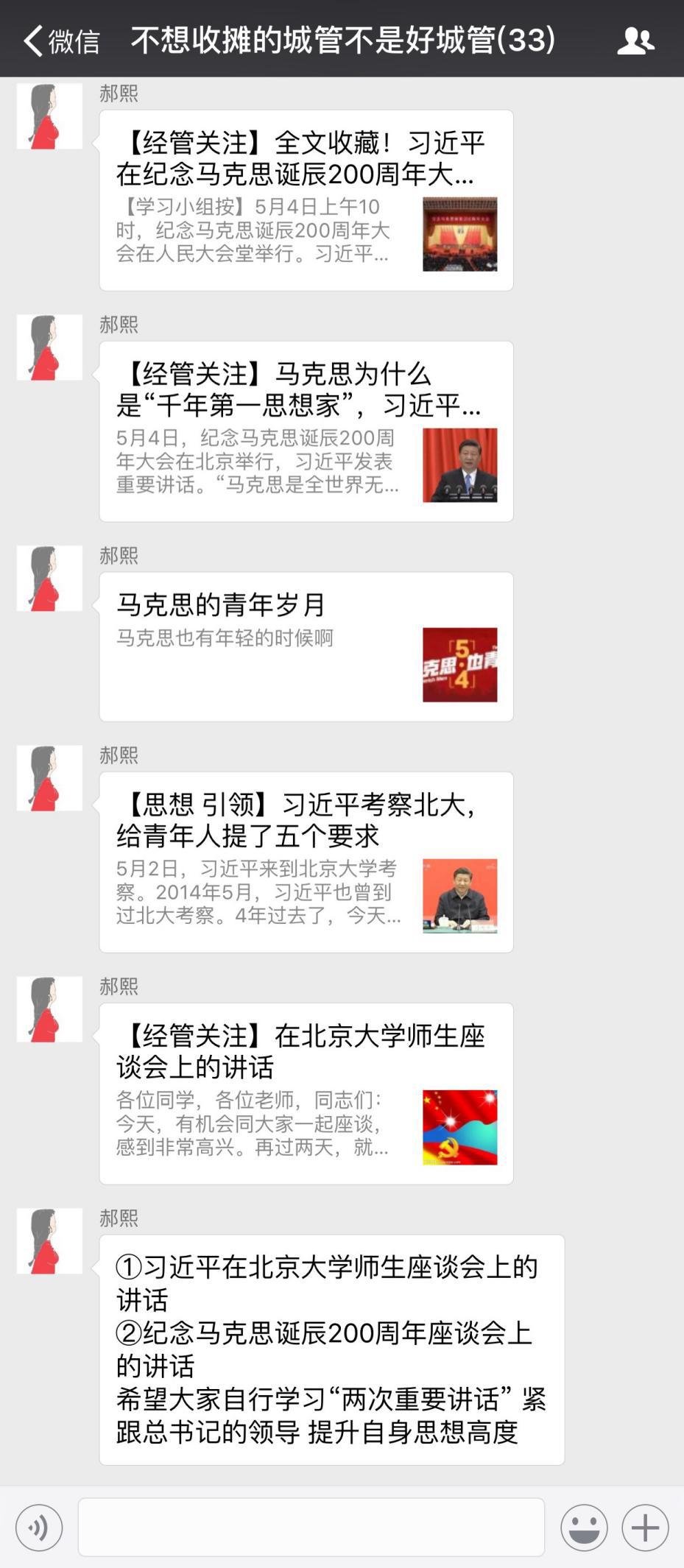Viewport: 684px width, 1568px height.
Task: Open the emoji sticker panel
Action: coord(584,1528)
